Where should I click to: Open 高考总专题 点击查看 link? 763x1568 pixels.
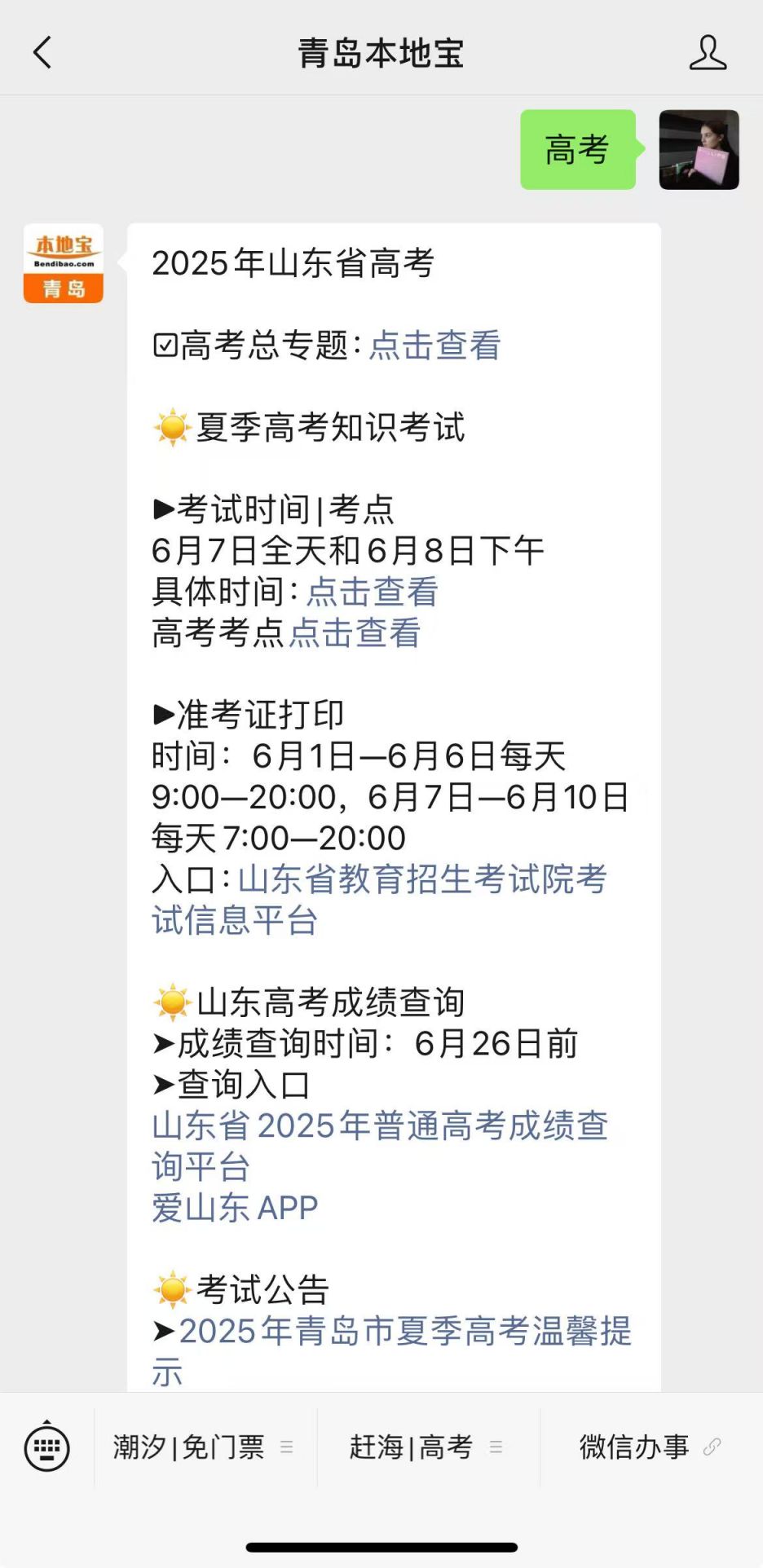[x=434, y=346]
